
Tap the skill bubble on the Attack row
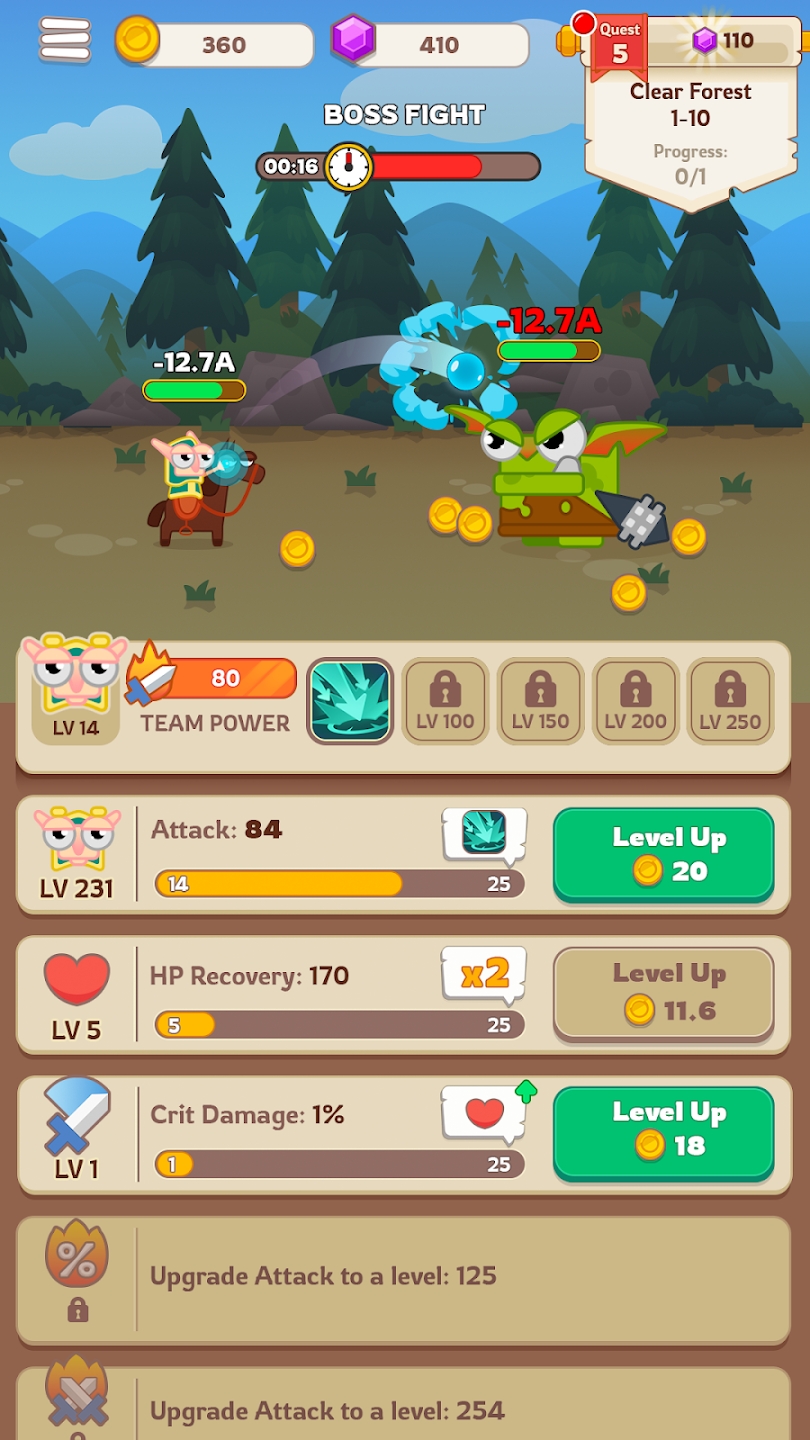tap(484, 834)
